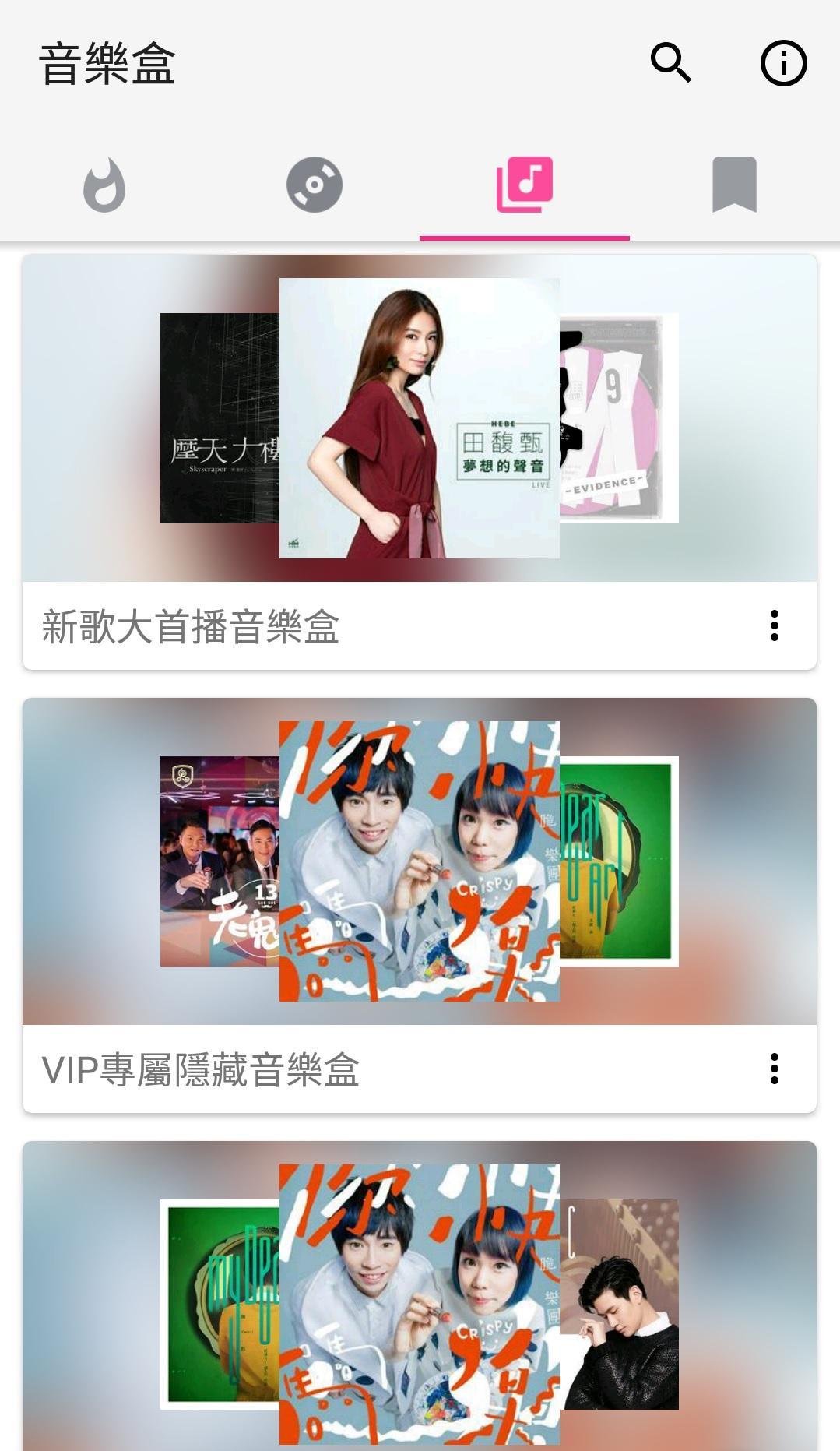Open the search icon in the app bar
This screenshot has height=1451, width=840.
click(670, 63)
